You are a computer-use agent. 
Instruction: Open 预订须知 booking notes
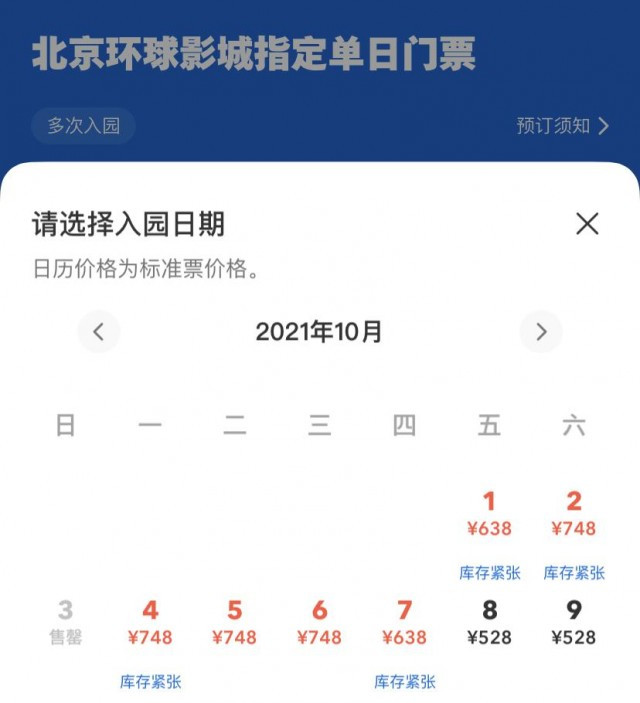click(562, 126)
